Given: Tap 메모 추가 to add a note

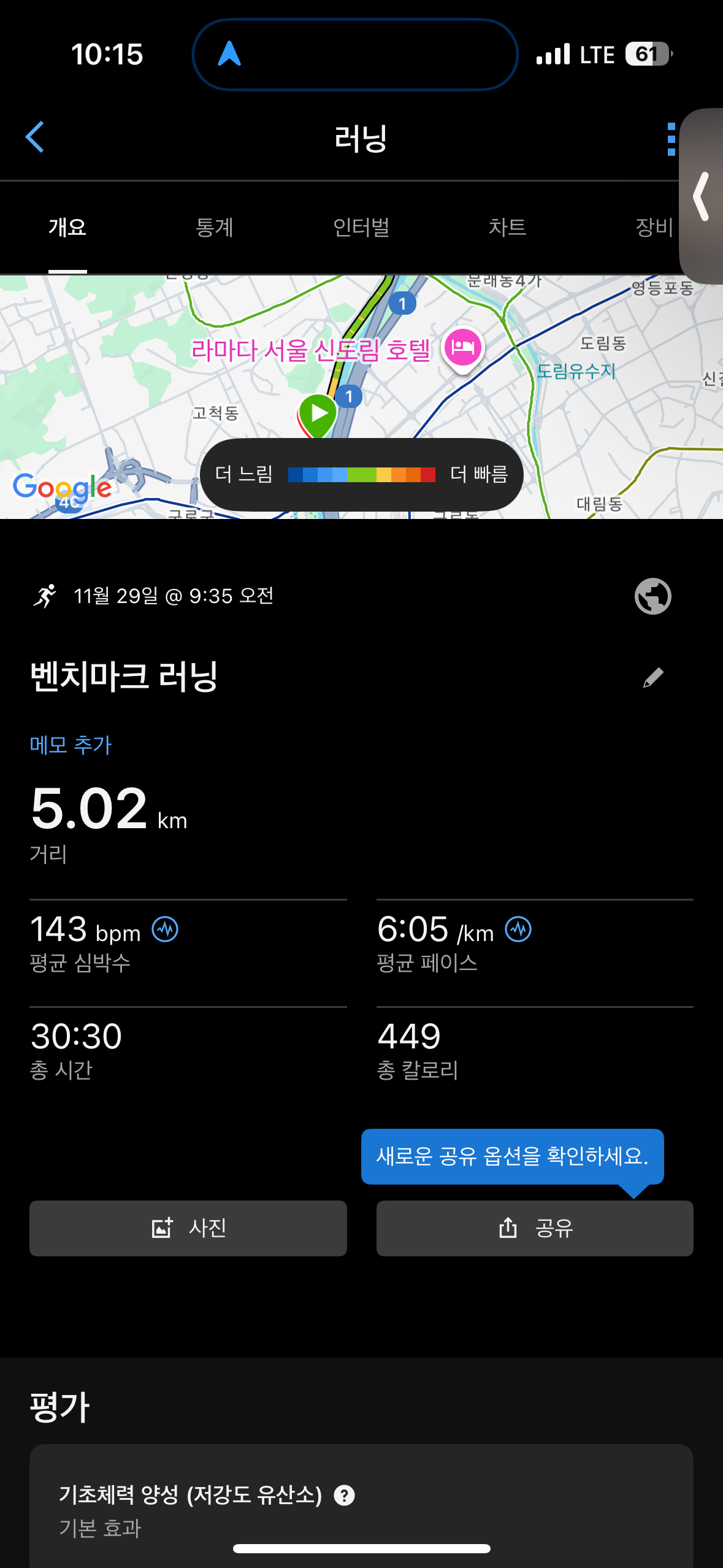Looking at the screenshot, I should [71, 745].
